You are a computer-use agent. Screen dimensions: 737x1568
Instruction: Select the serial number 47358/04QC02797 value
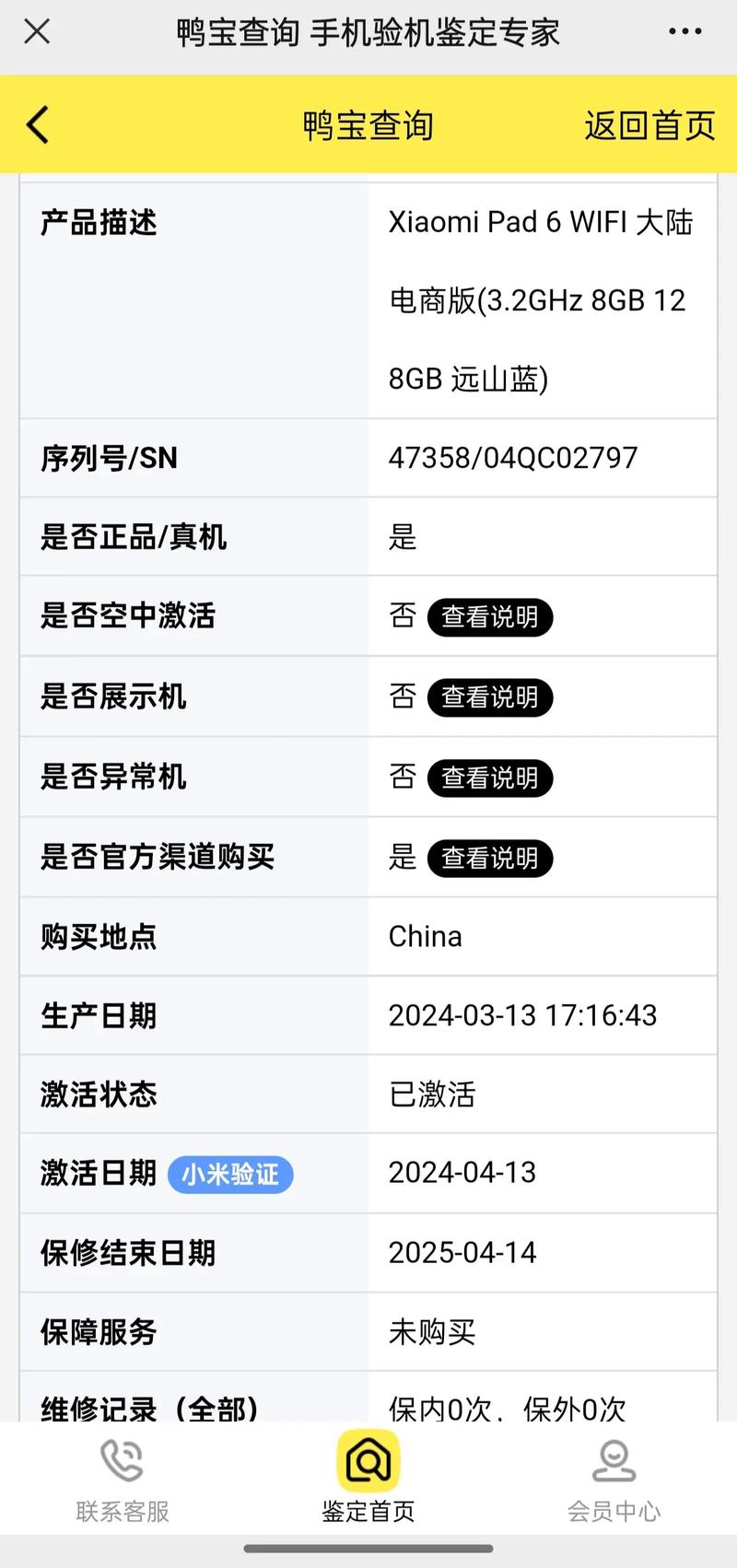pyautogui.click(x=513, y=458)
